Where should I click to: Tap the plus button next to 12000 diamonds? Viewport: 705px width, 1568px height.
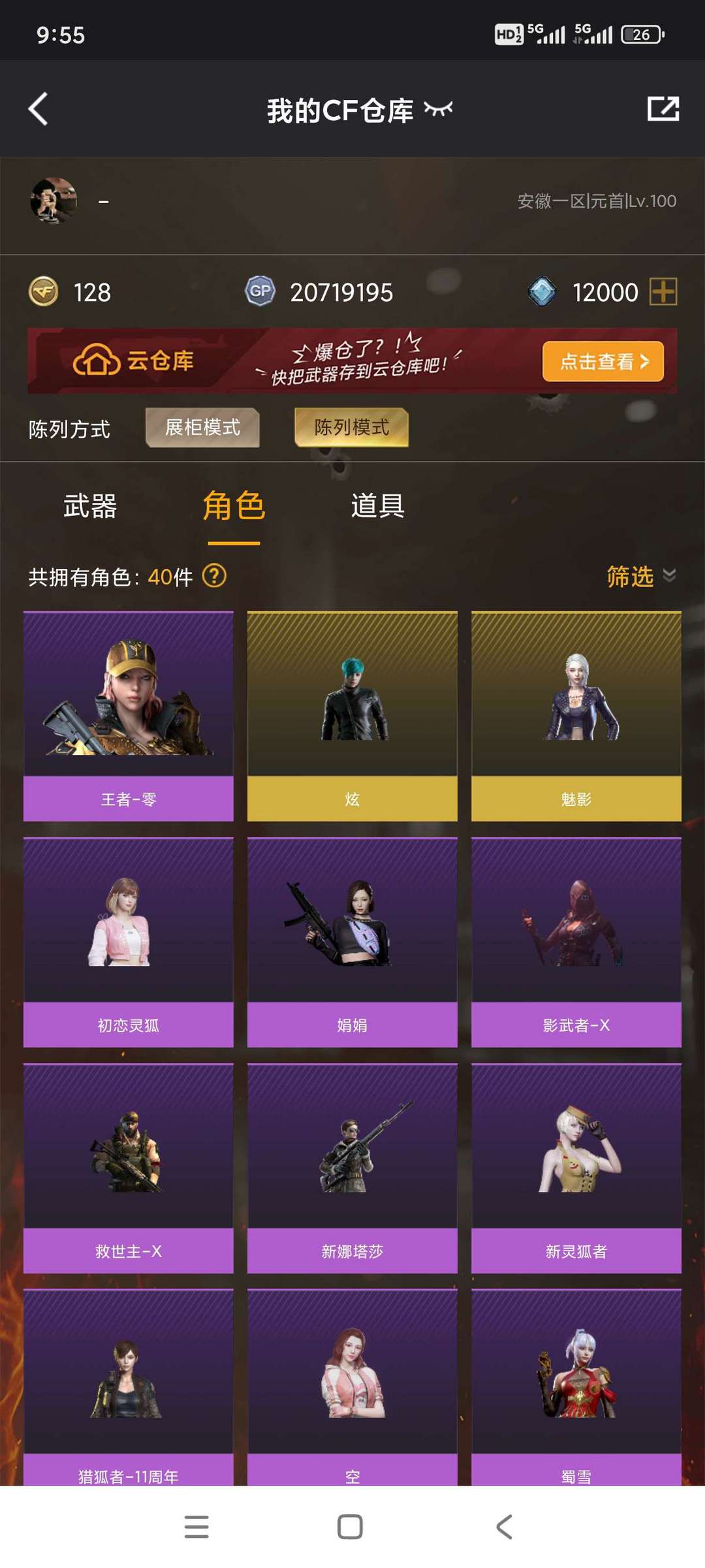pos(663,291)
